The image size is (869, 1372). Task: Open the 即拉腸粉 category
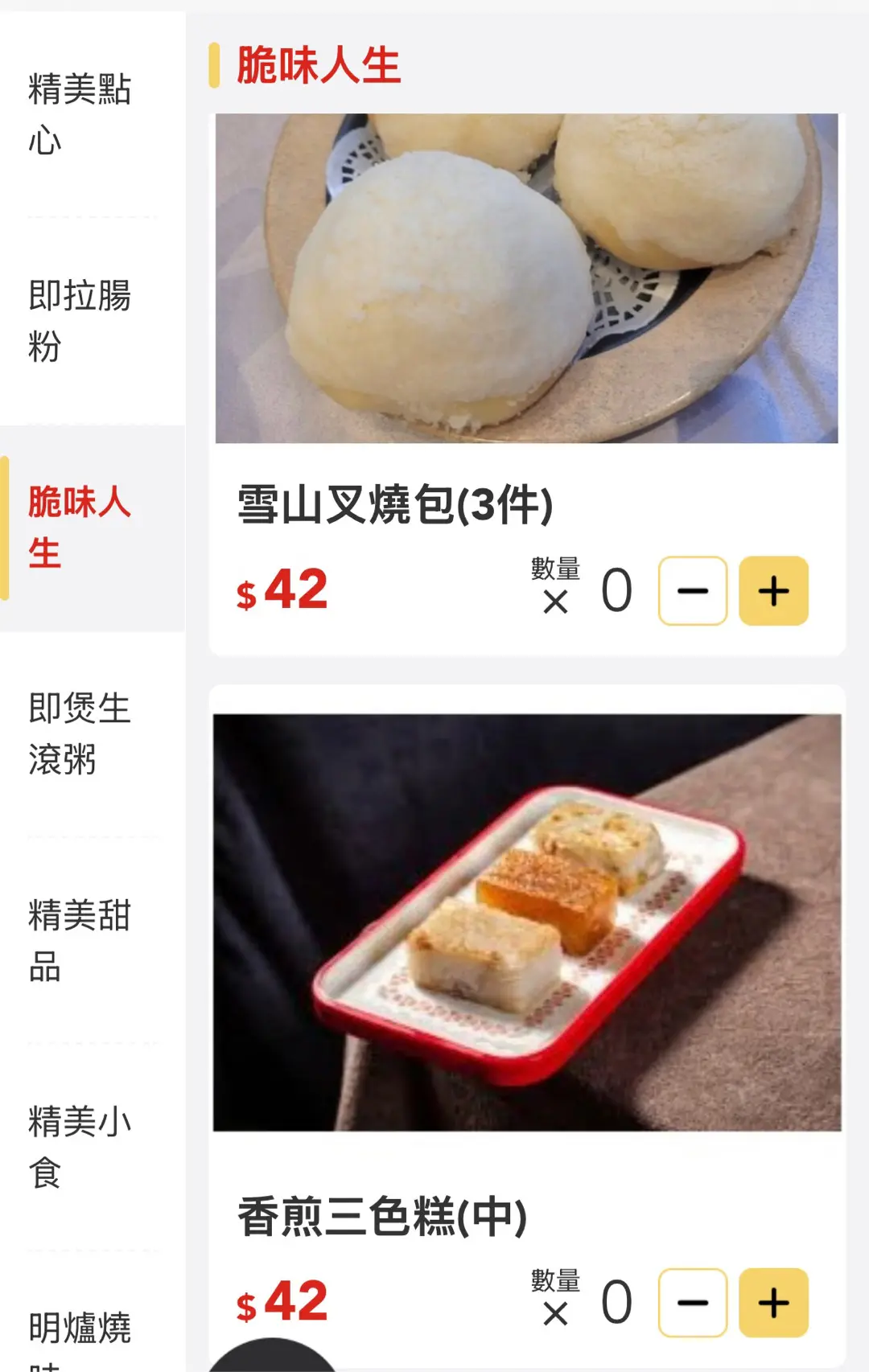pos(79,321)
